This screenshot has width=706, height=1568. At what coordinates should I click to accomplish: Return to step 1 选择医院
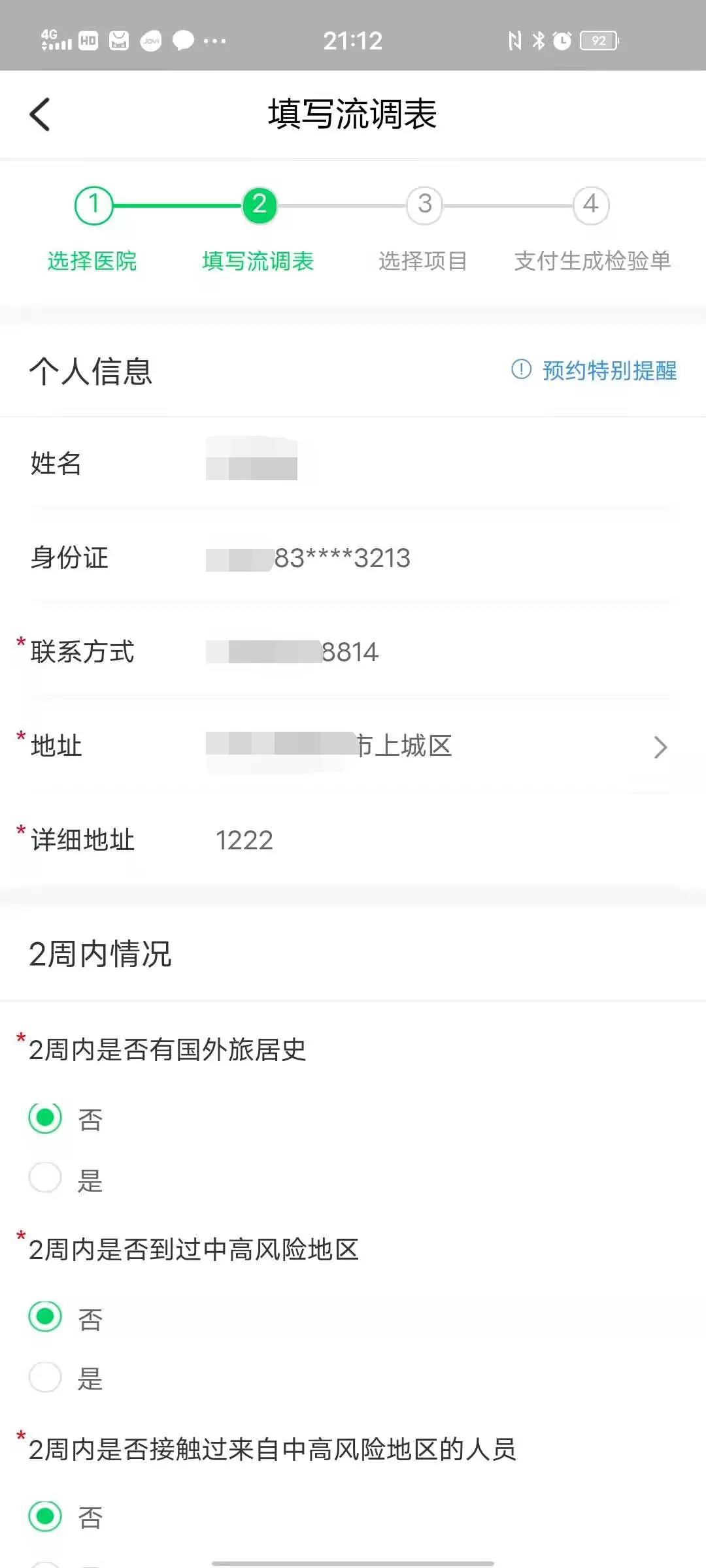[93, 205]
